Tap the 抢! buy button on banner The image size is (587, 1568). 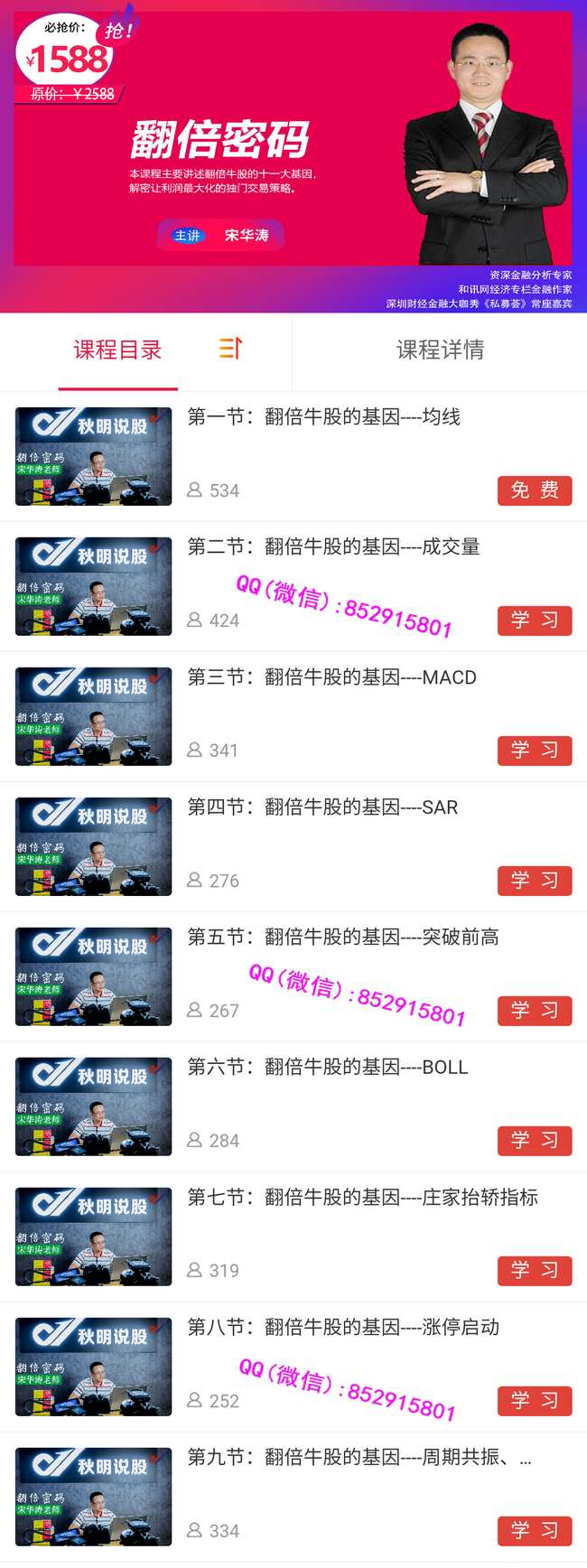[119, 31]
